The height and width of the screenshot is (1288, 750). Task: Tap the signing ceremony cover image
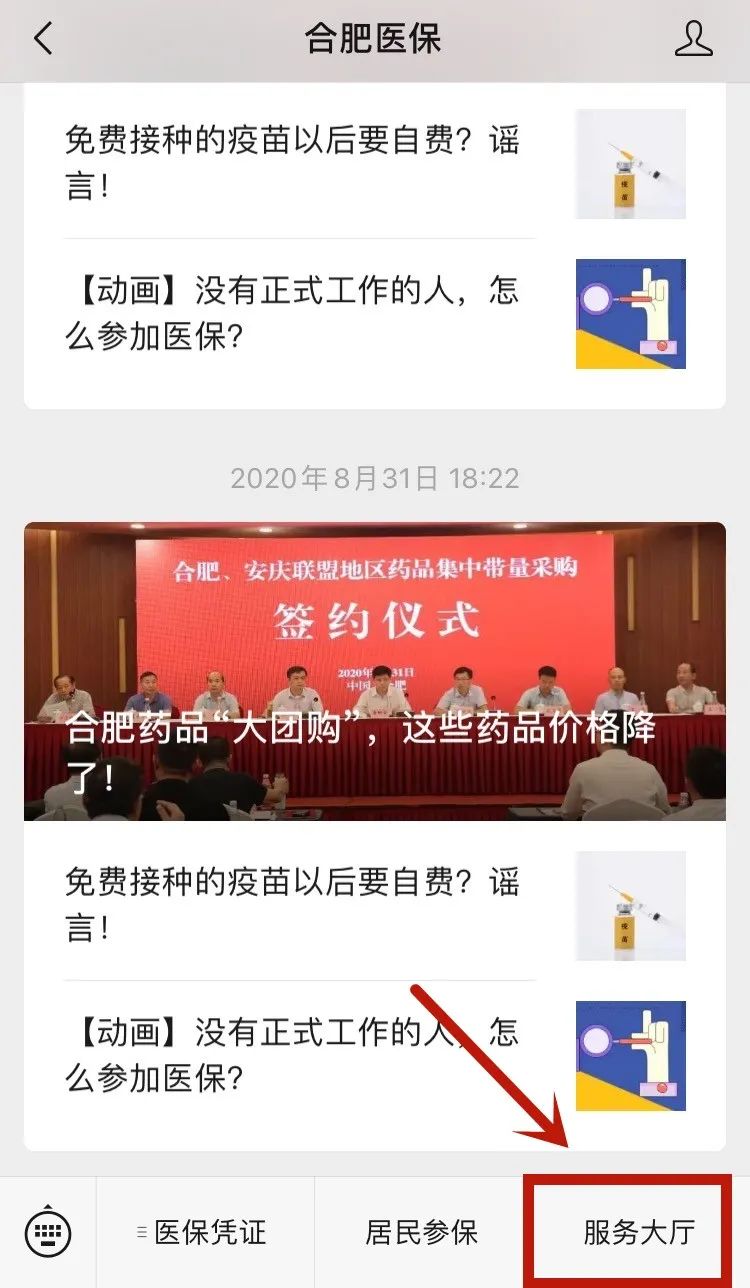375,630
